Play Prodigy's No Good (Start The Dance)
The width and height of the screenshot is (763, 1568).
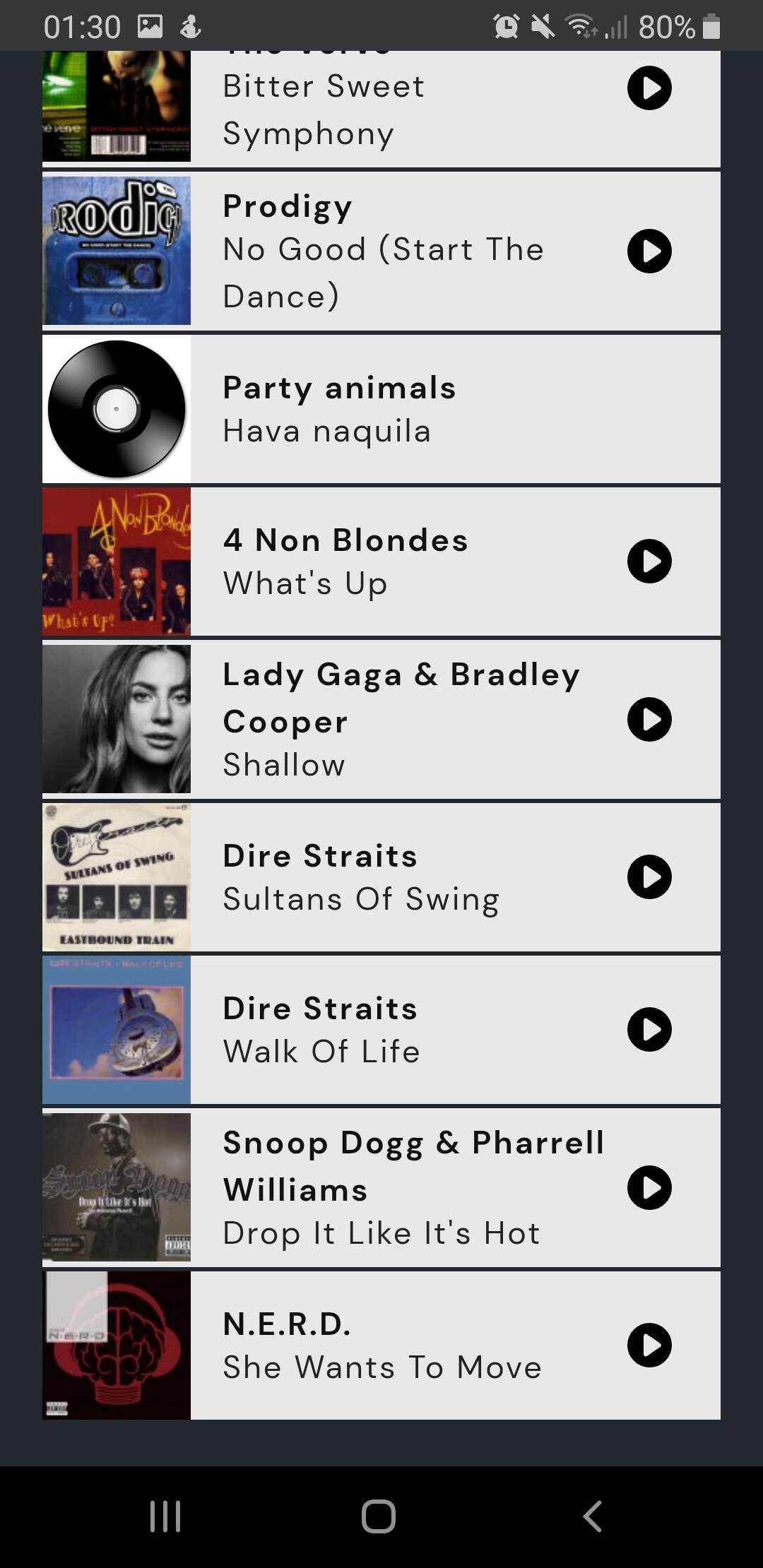pos(649,251)
